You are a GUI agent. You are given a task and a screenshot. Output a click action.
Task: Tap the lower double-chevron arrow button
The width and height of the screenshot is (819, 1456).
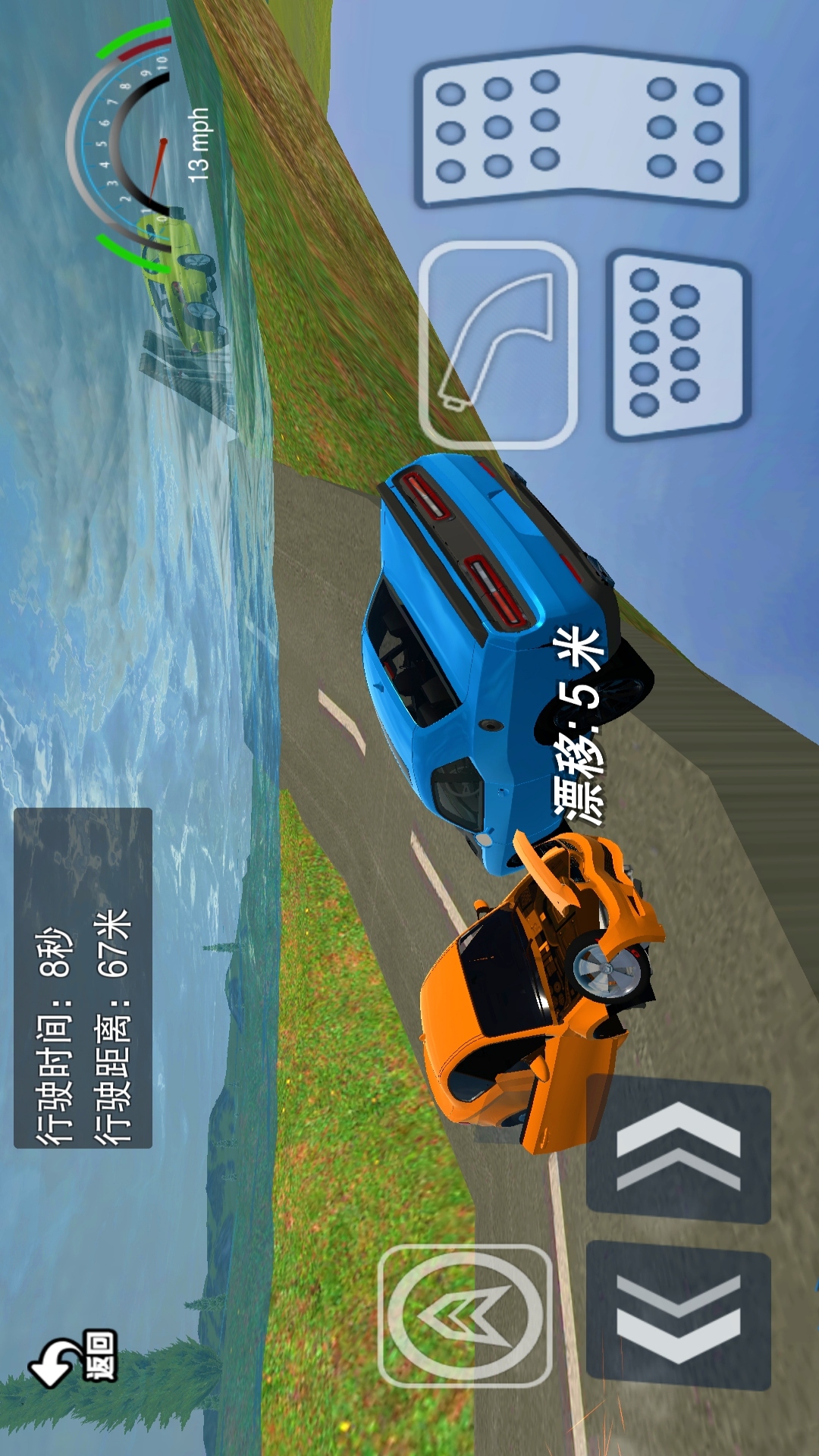tap(679, 1319)
